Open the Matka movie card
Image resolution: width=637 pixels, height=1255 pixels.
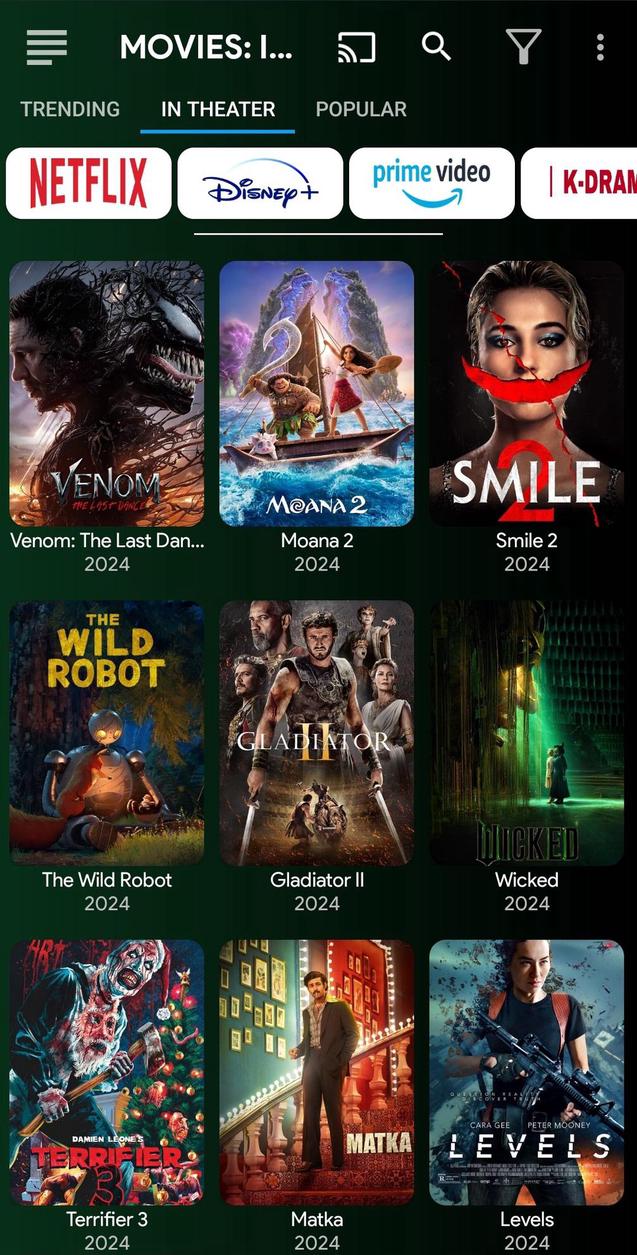coord(316,1072)
